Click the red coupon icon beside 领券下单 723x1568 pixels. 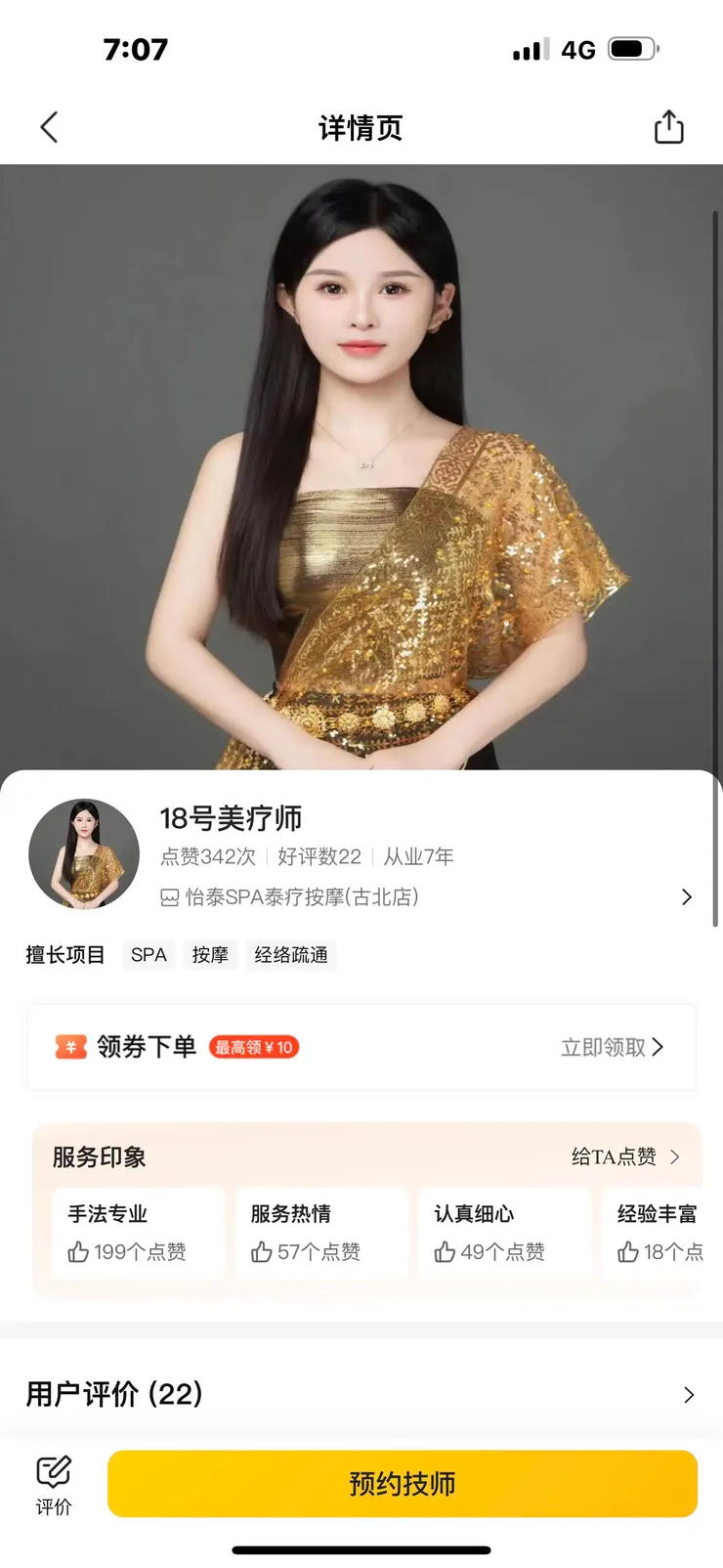(x=66, y=1047)
